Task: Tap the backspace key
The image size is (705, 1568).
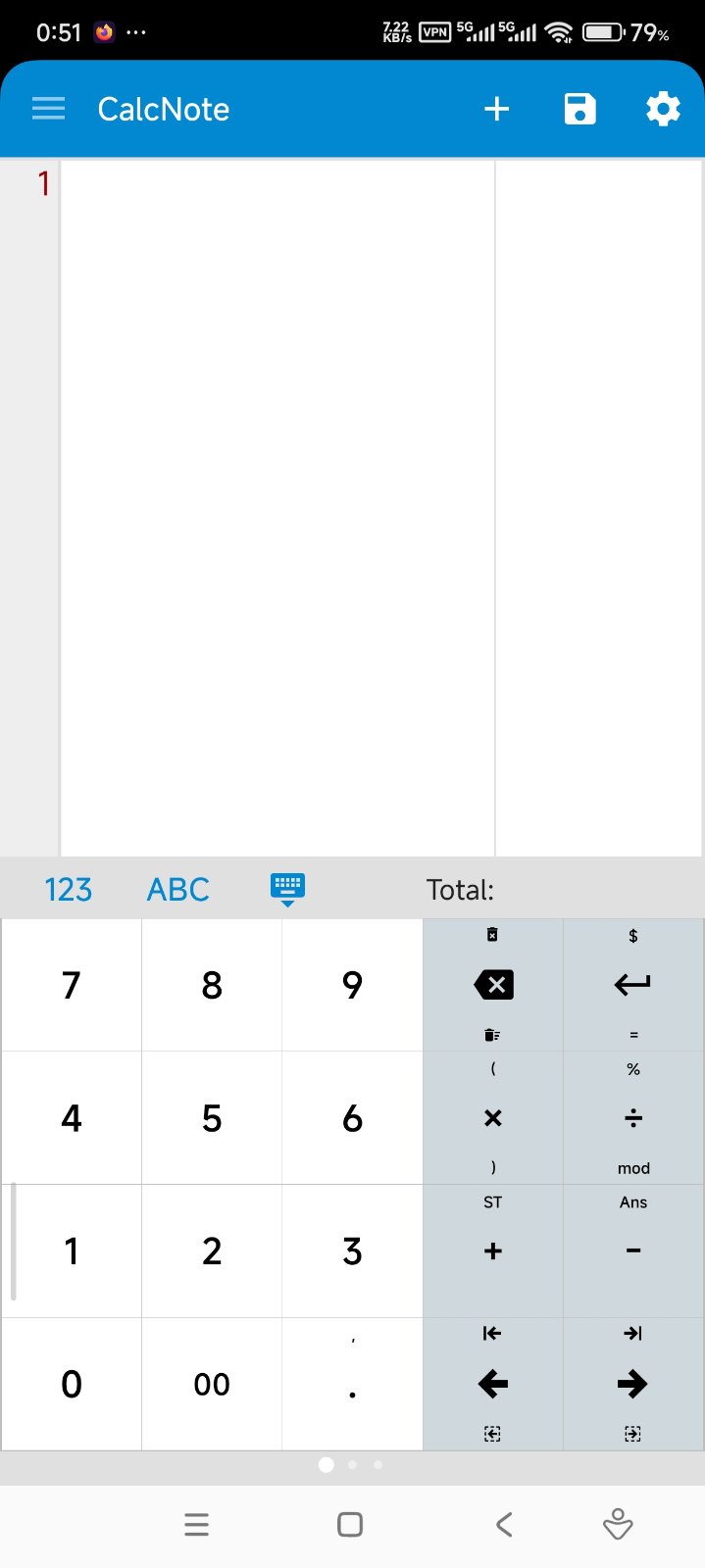Action: click(493, 985)
